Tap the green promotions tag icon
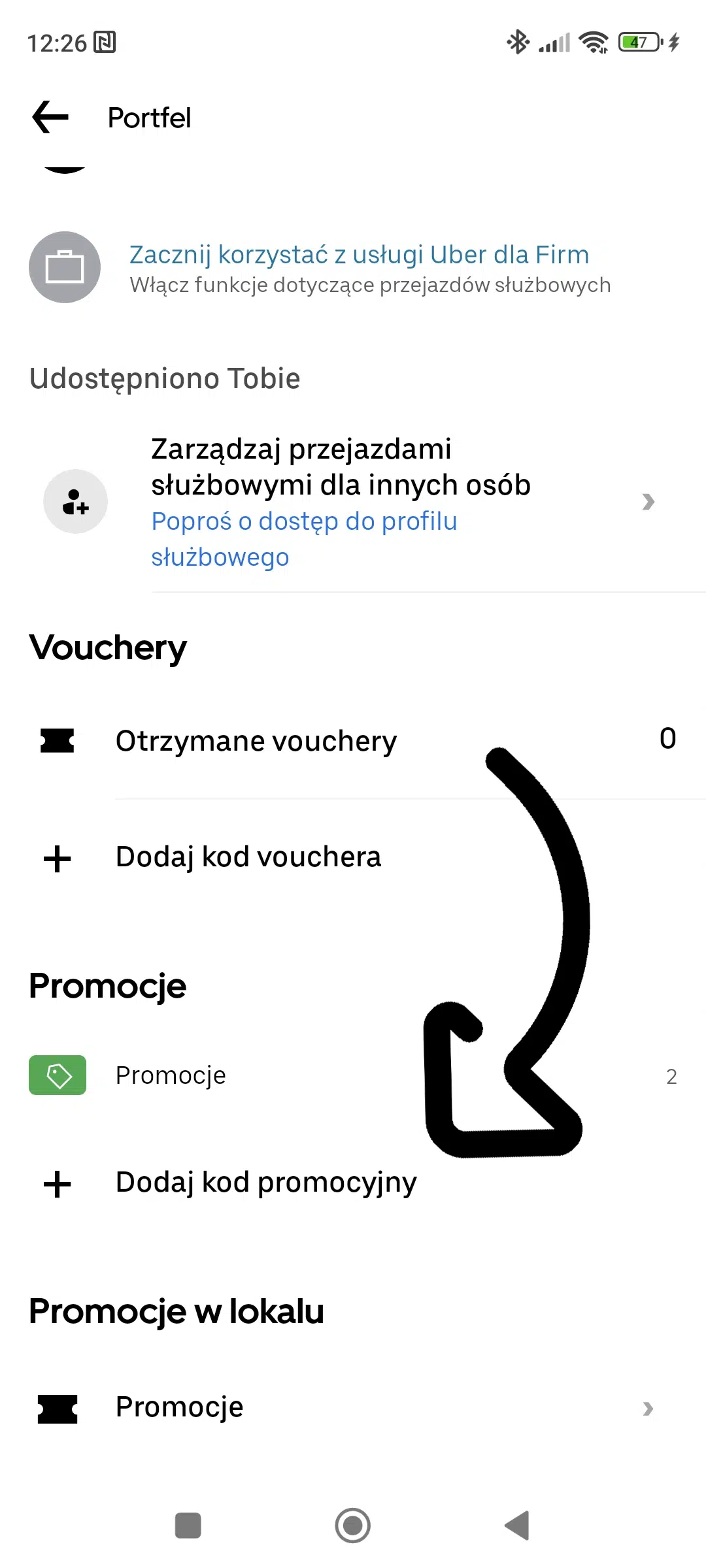706x1568 pixels. click(x=58, y=1075)
